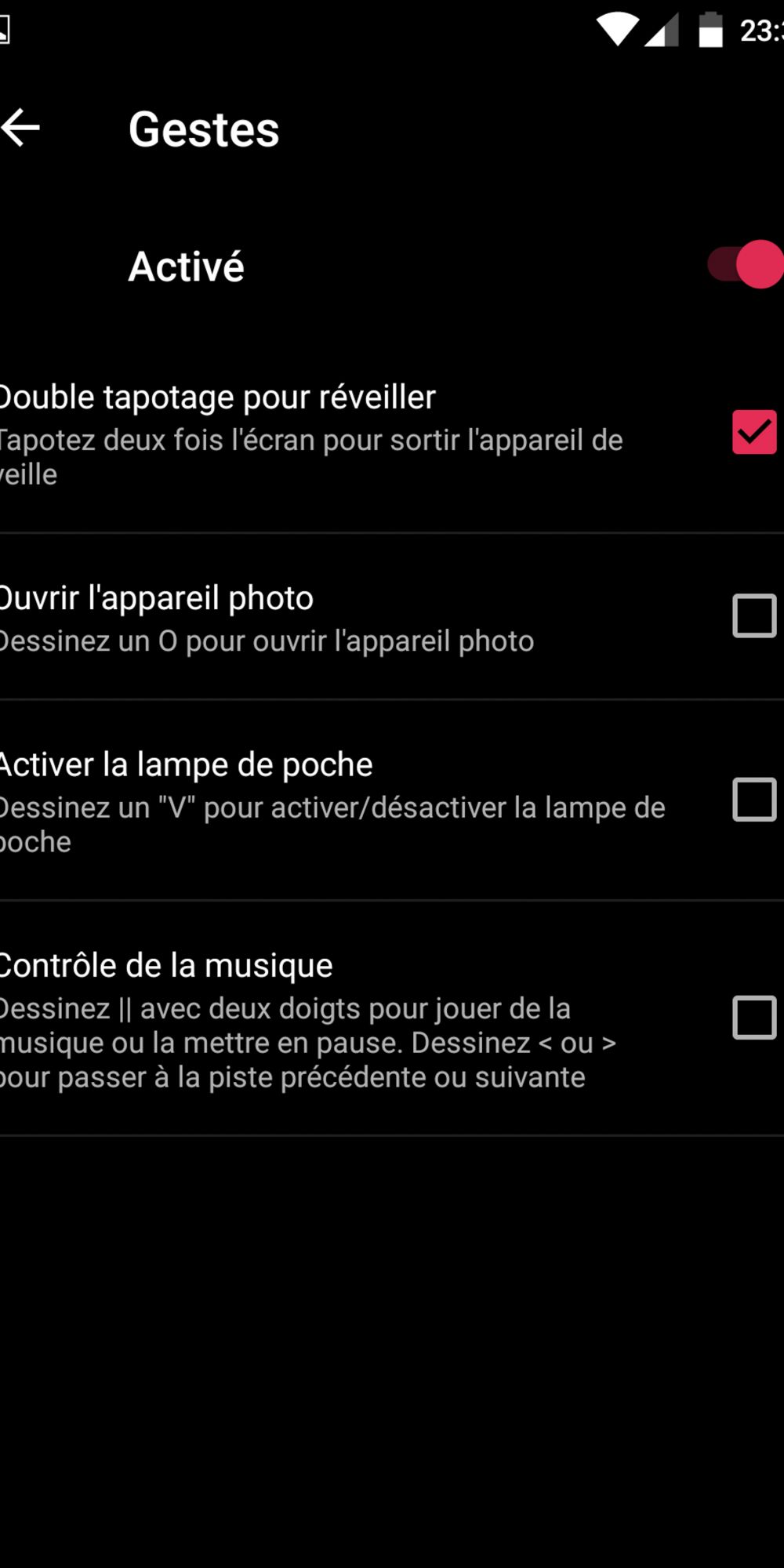Enable Contrôle de la musique gestures
The image size is (784, 1568).
[x=754, y=1018]
